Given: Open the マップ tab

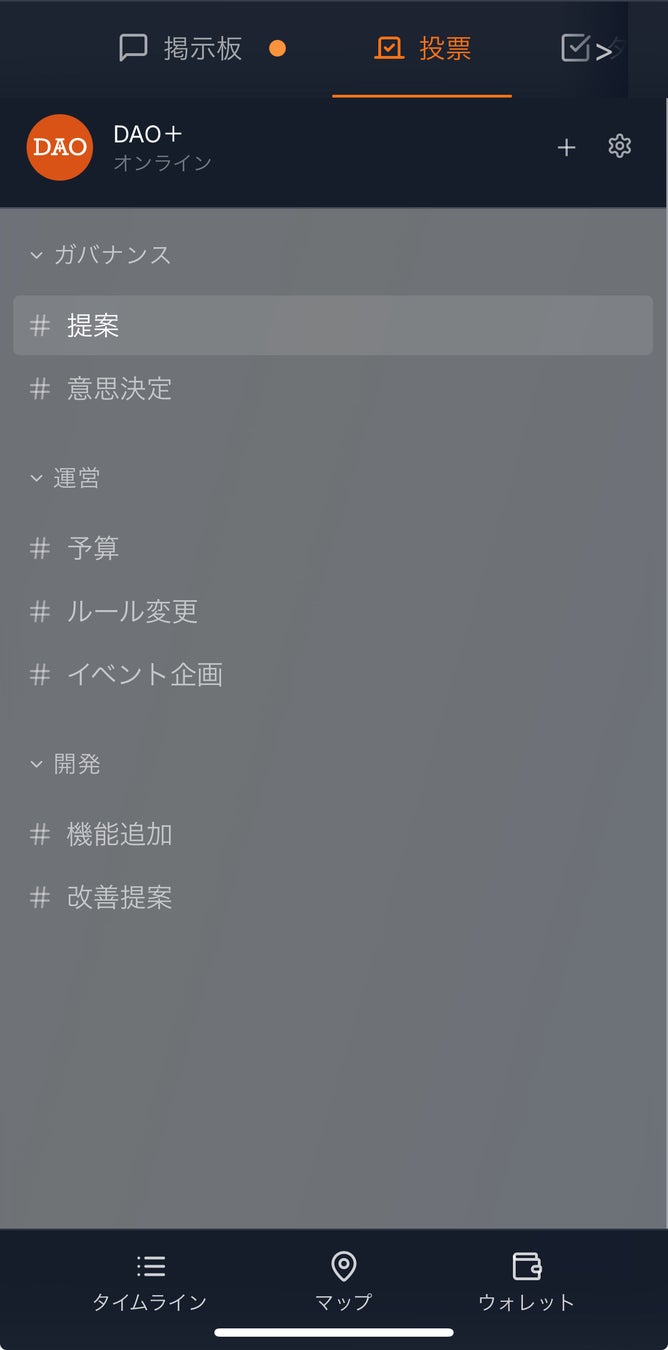Looking at the screenshot, I should click(x=343, y=1281).
